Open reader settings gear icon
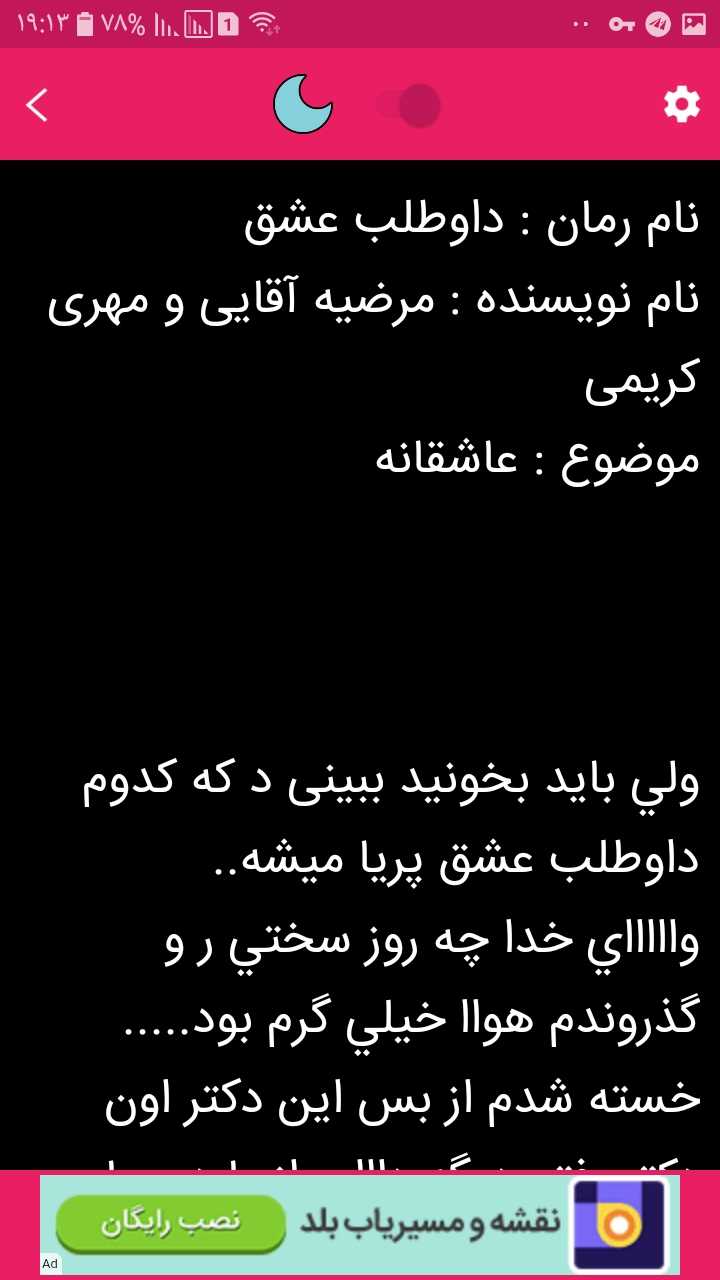Image resolution: width=720 pixels, height=1280 pixels. pos(682,104)
